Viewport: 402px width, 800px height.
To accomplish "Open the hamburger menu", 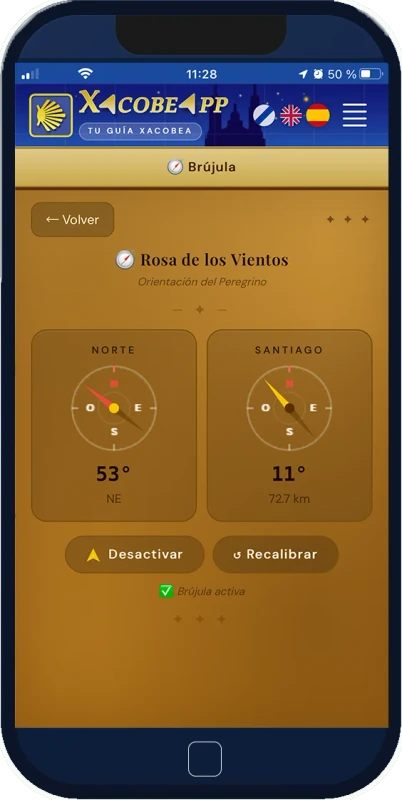I will (355, 115).
